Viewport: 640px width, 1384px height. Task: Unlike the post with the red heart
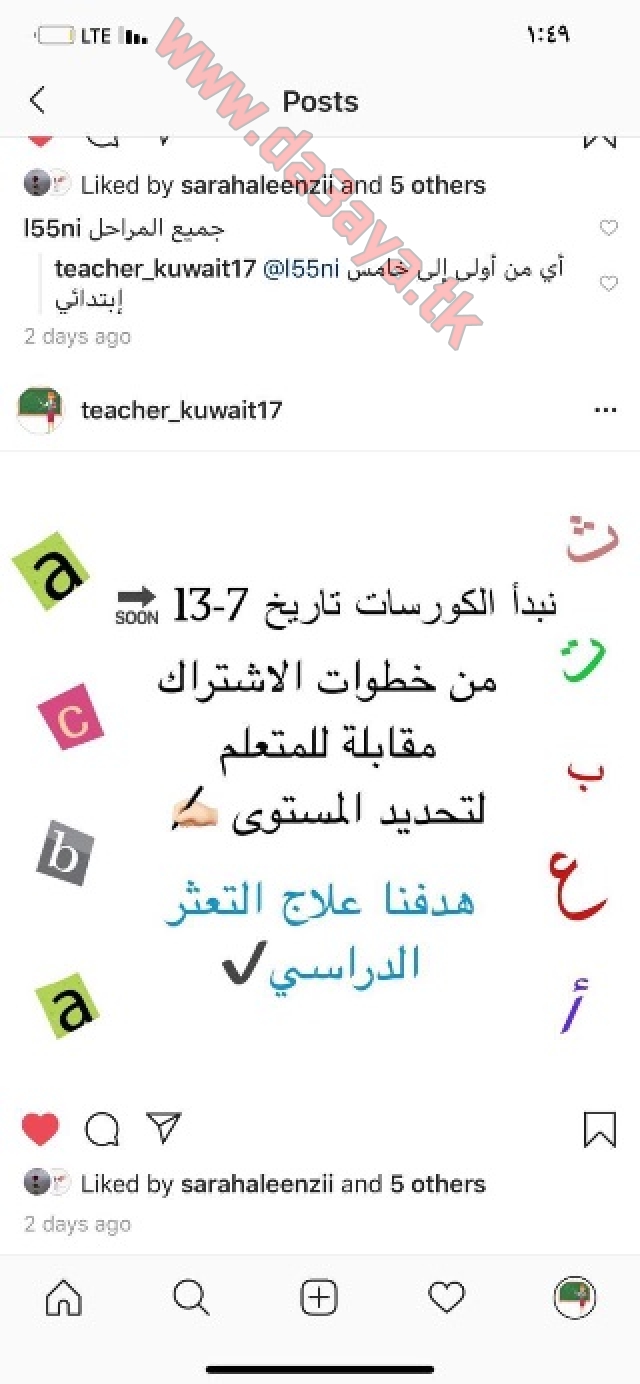(40, 1130)
